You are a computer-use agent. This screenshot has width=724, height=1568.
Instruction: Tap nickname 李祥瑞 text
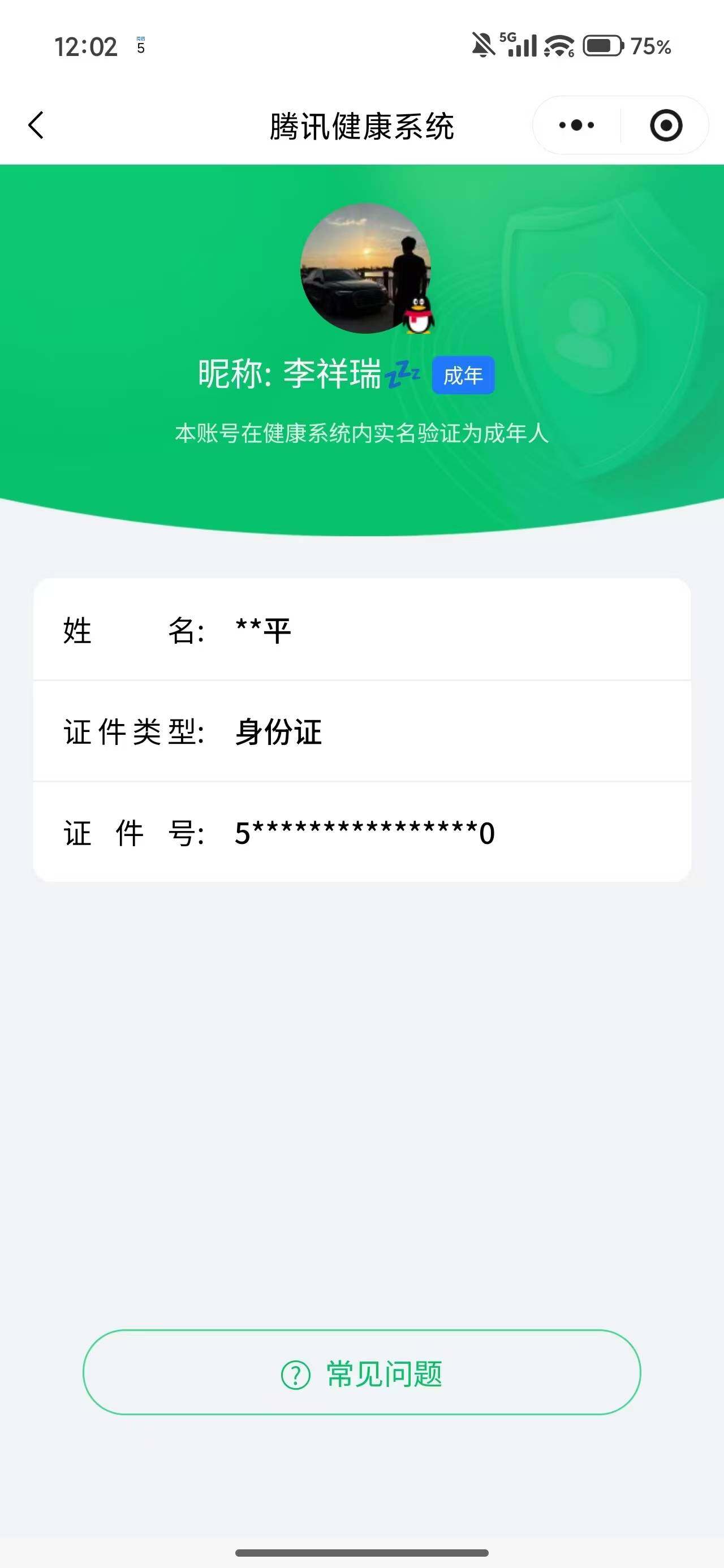(x=333, y=375)
